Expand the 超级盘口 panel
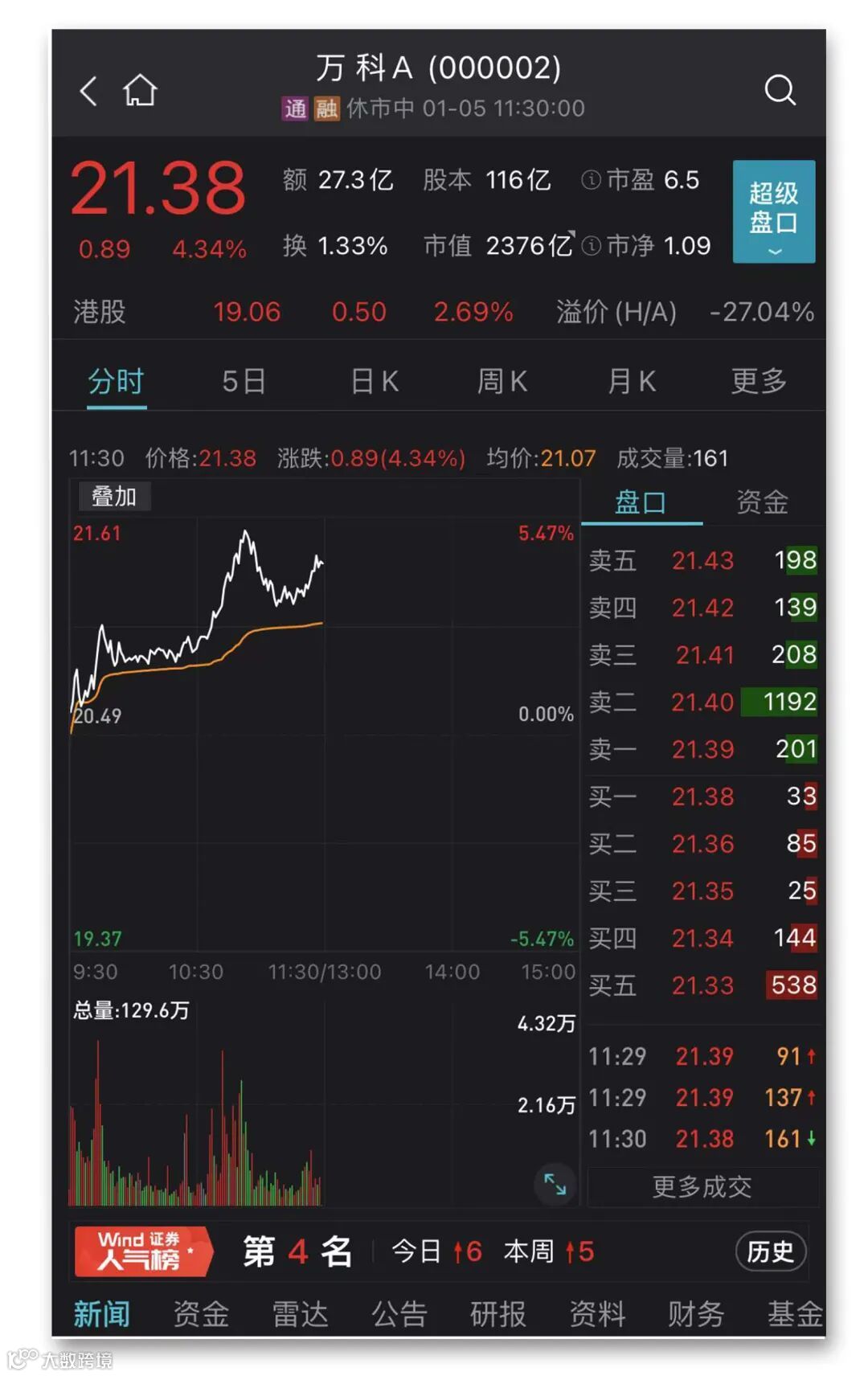Image resolution: width=868 pixels, height=1376 pixels. (773, 211)
